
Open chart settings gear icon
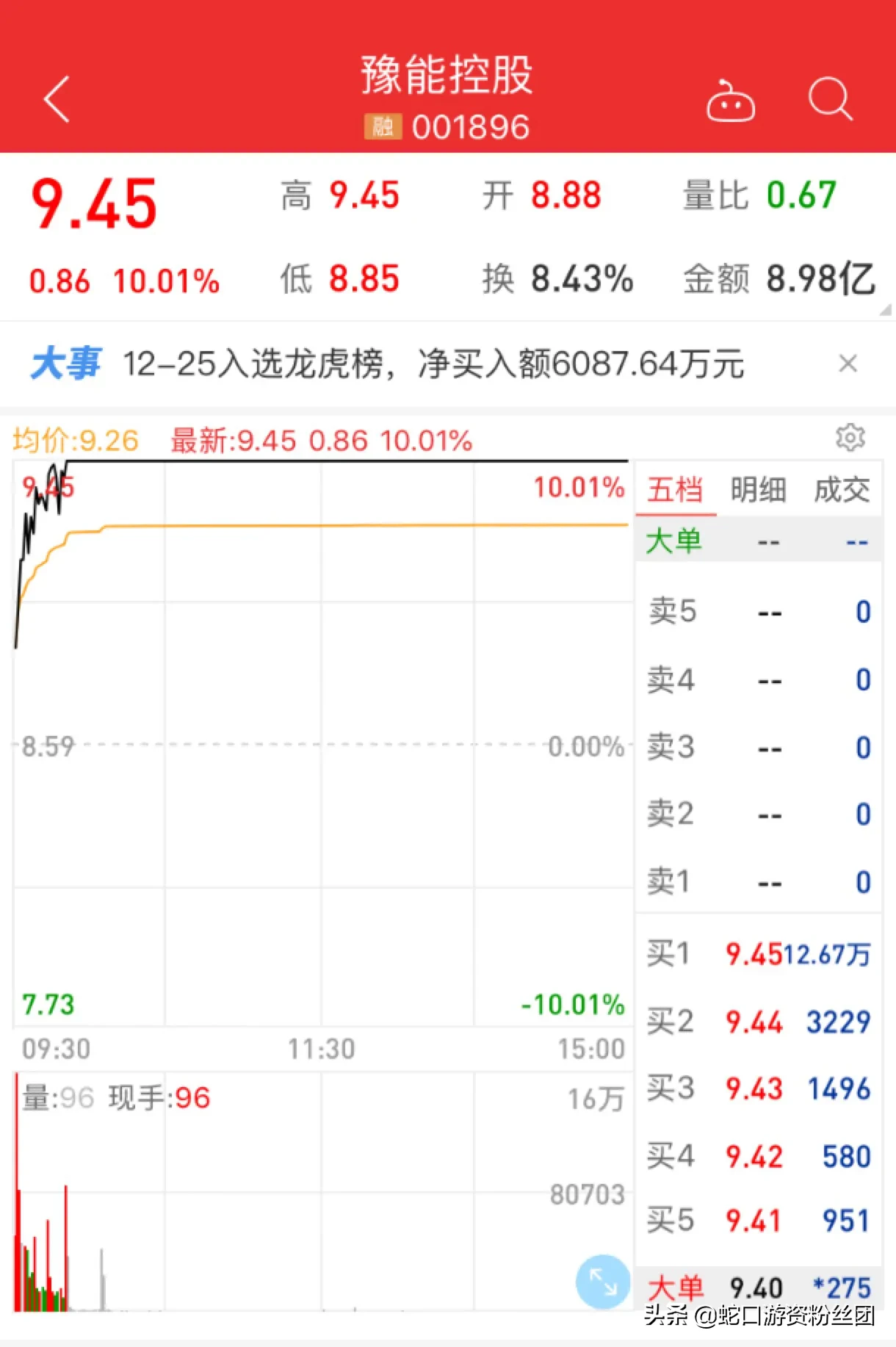tap(850, 438)
